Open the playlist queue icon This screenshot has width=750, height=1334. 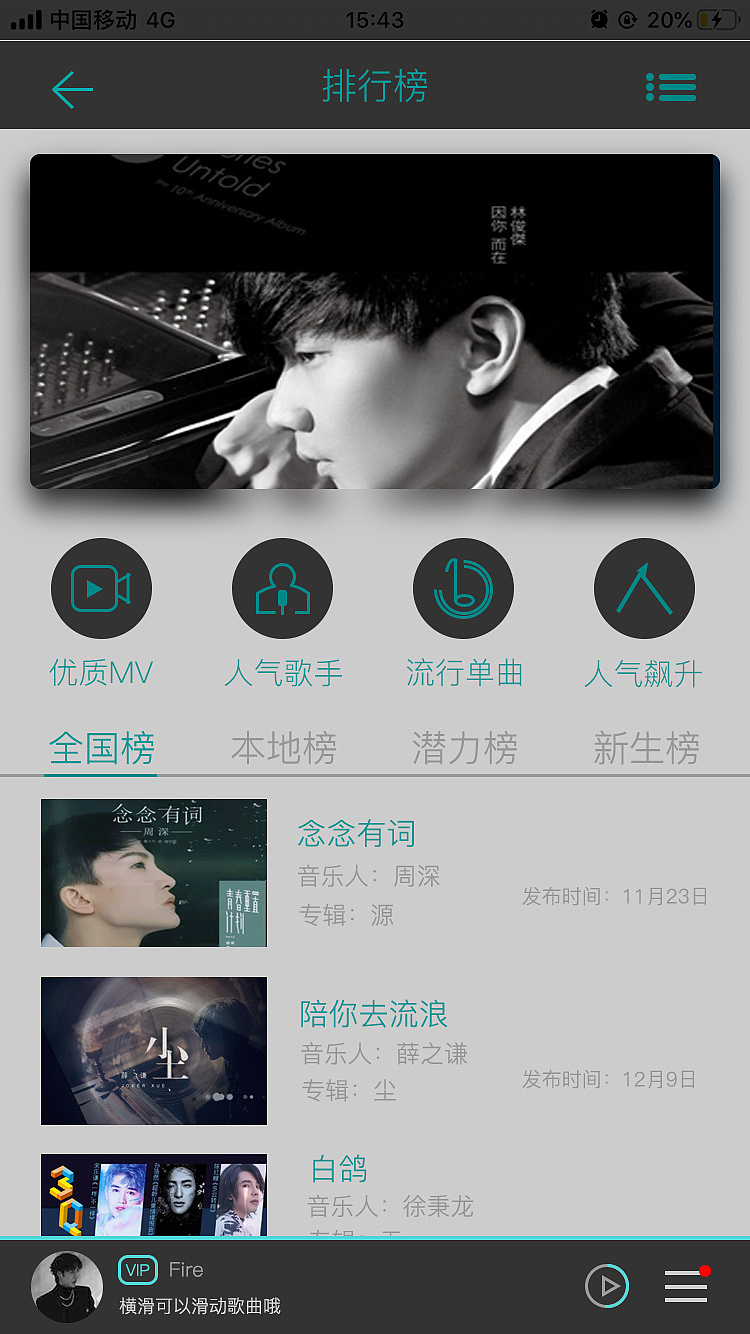coord(686,1286)
